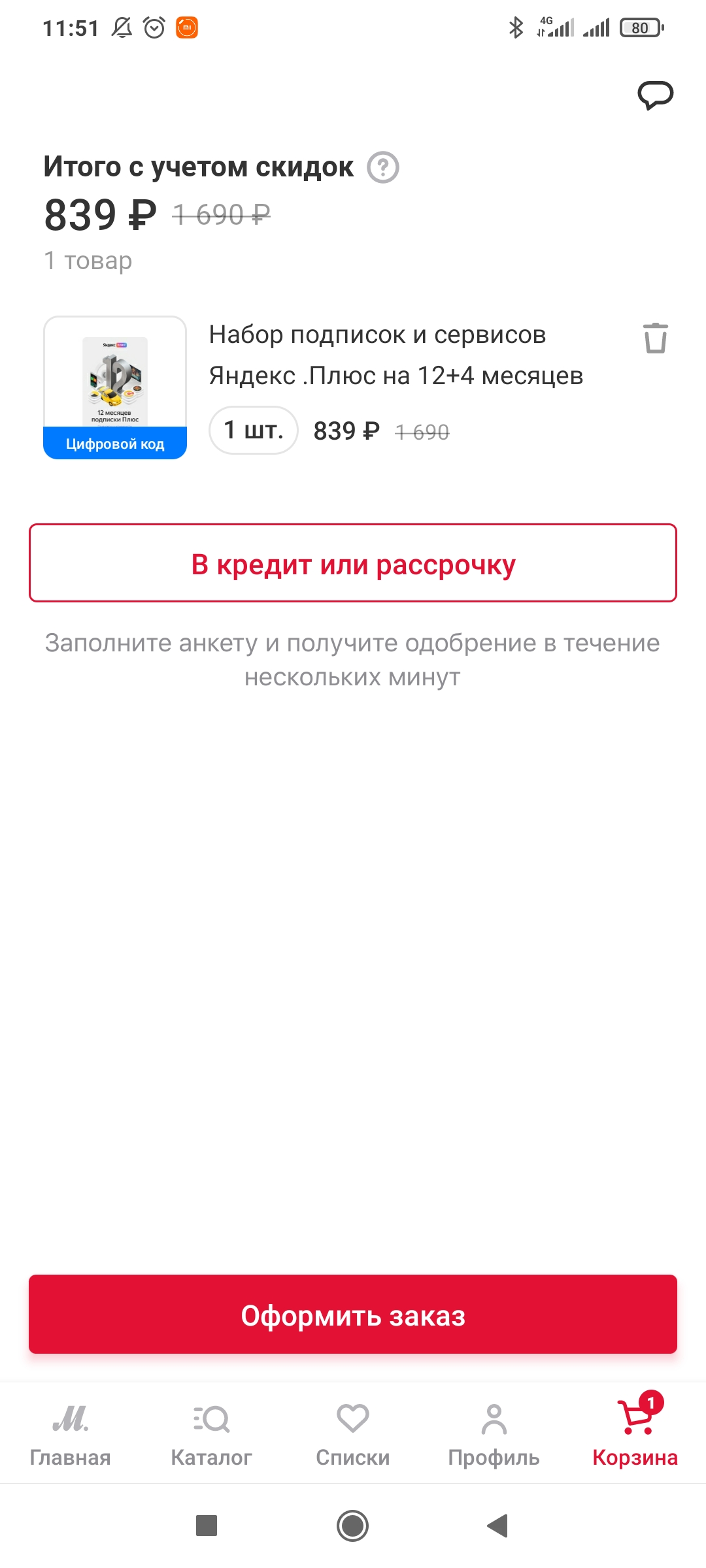The height and width of the screenshot is (1568, 706).
Task: Open the Яндекс Плюс product thumbnail
Action: tap(115, 387)
